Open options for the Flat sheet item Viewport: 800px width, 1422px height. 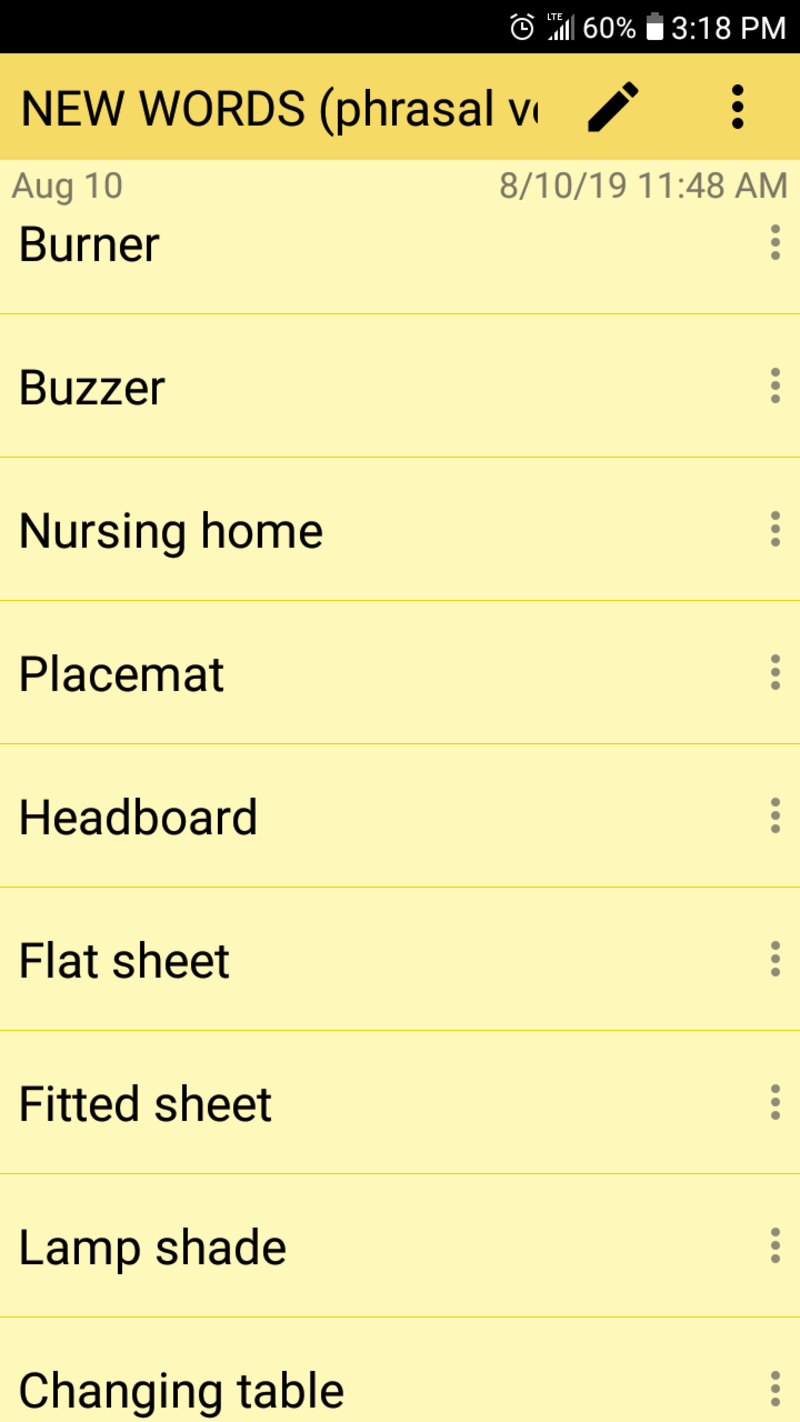point(775,959)
